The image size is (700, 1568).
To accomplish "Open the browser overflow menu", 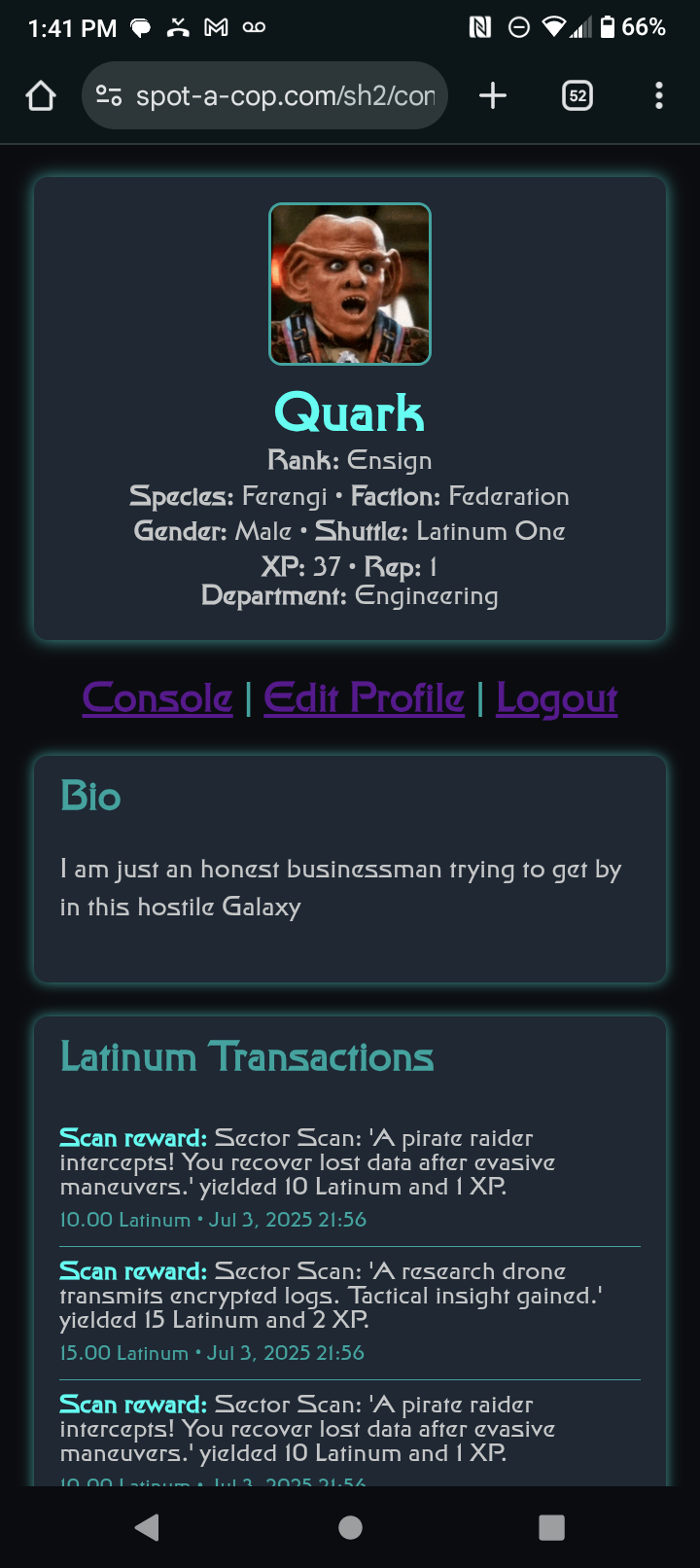I will [659, 95].
